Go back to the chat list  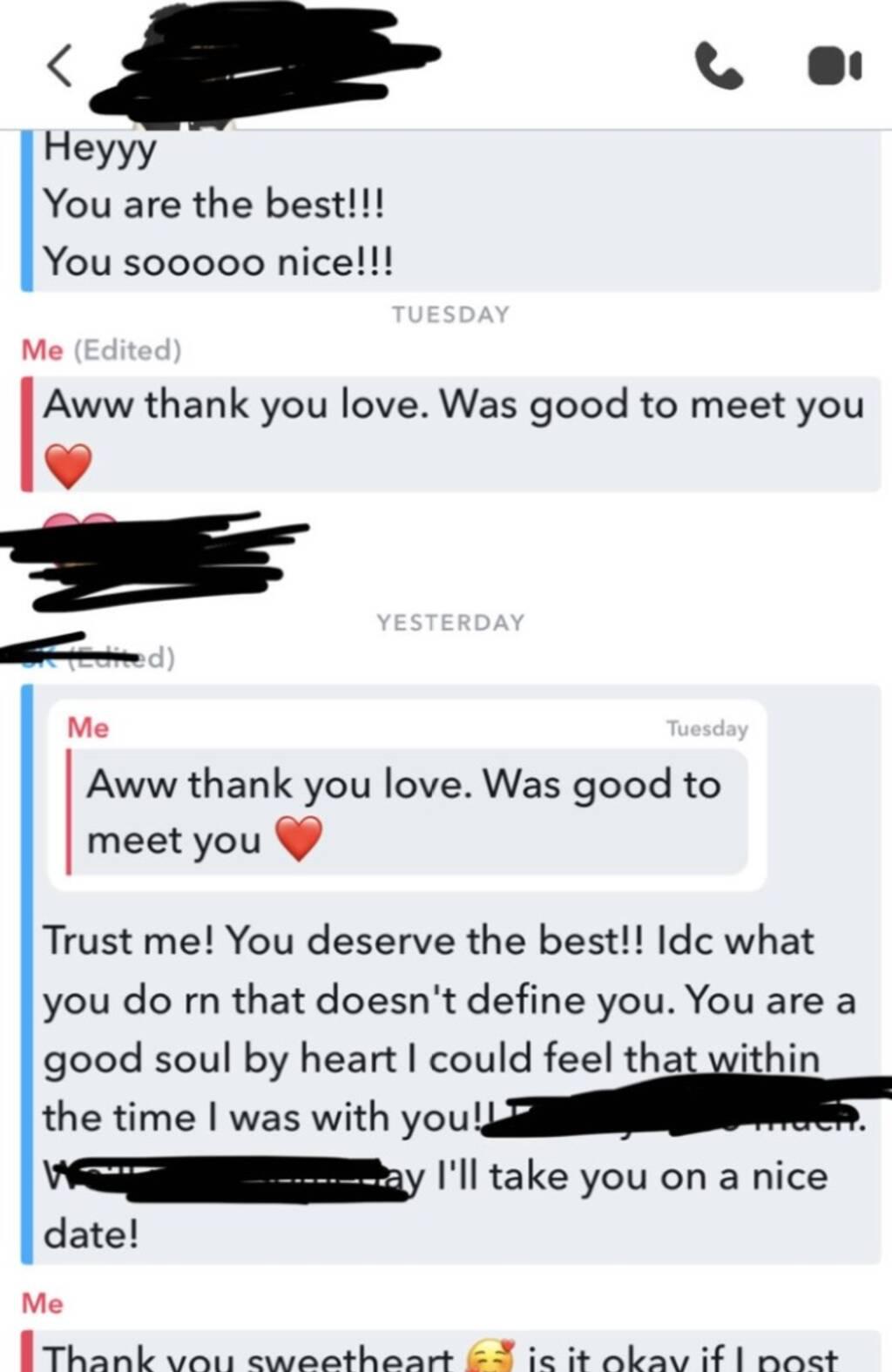pyautogui.click(x=59, y=66)
